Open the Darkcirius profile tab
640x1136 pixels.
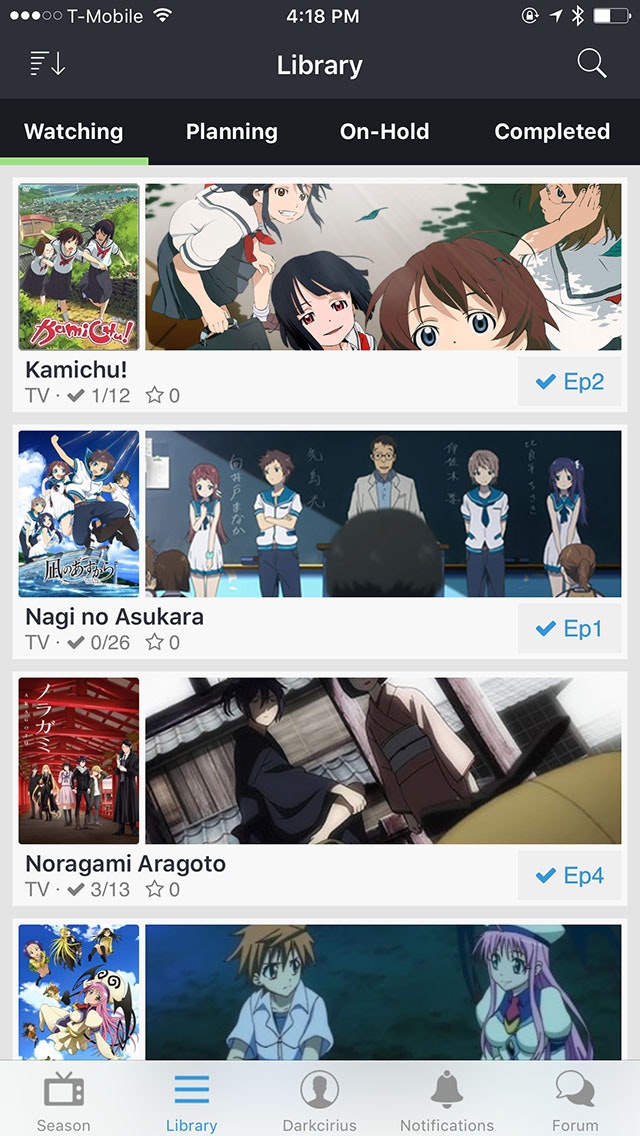(x=320, y=1100)
